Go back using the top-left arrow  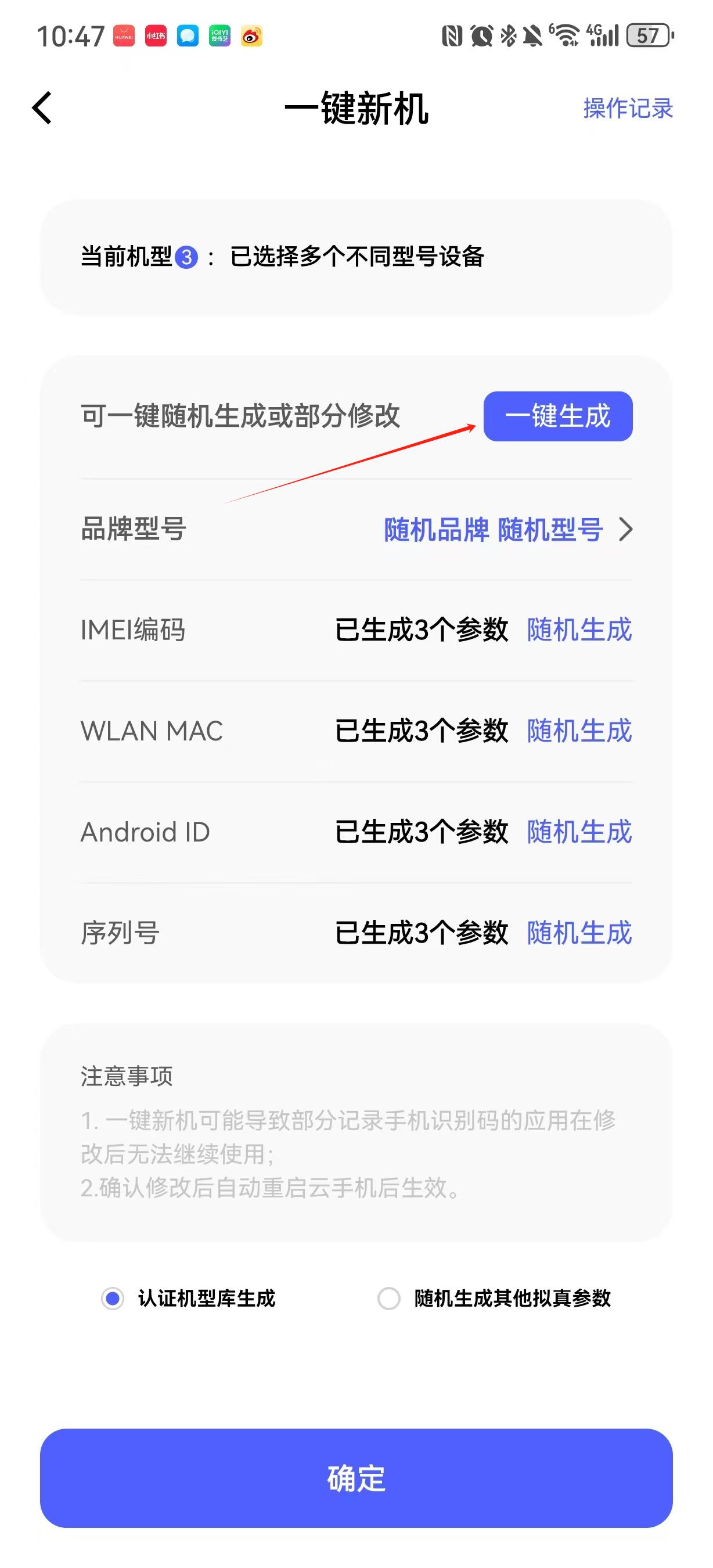tap(42, 109)
